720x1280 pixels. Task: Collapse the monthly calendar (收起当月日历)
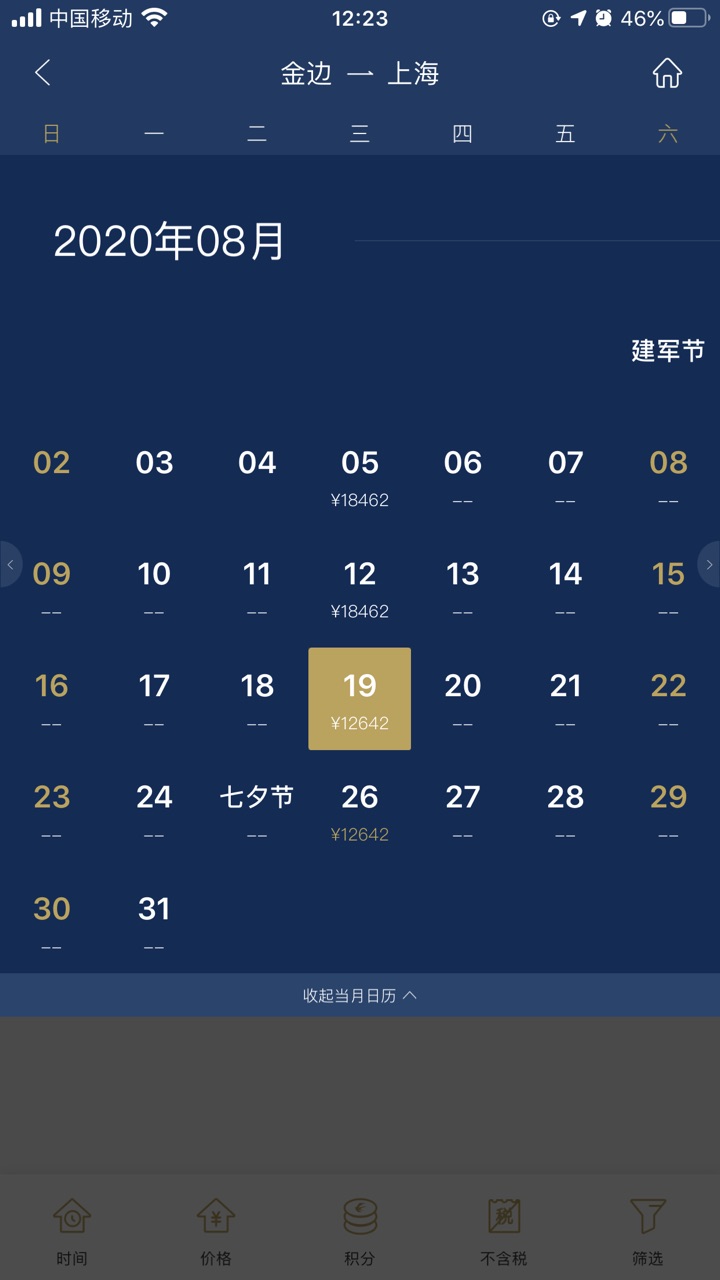[x=360, y=995]
